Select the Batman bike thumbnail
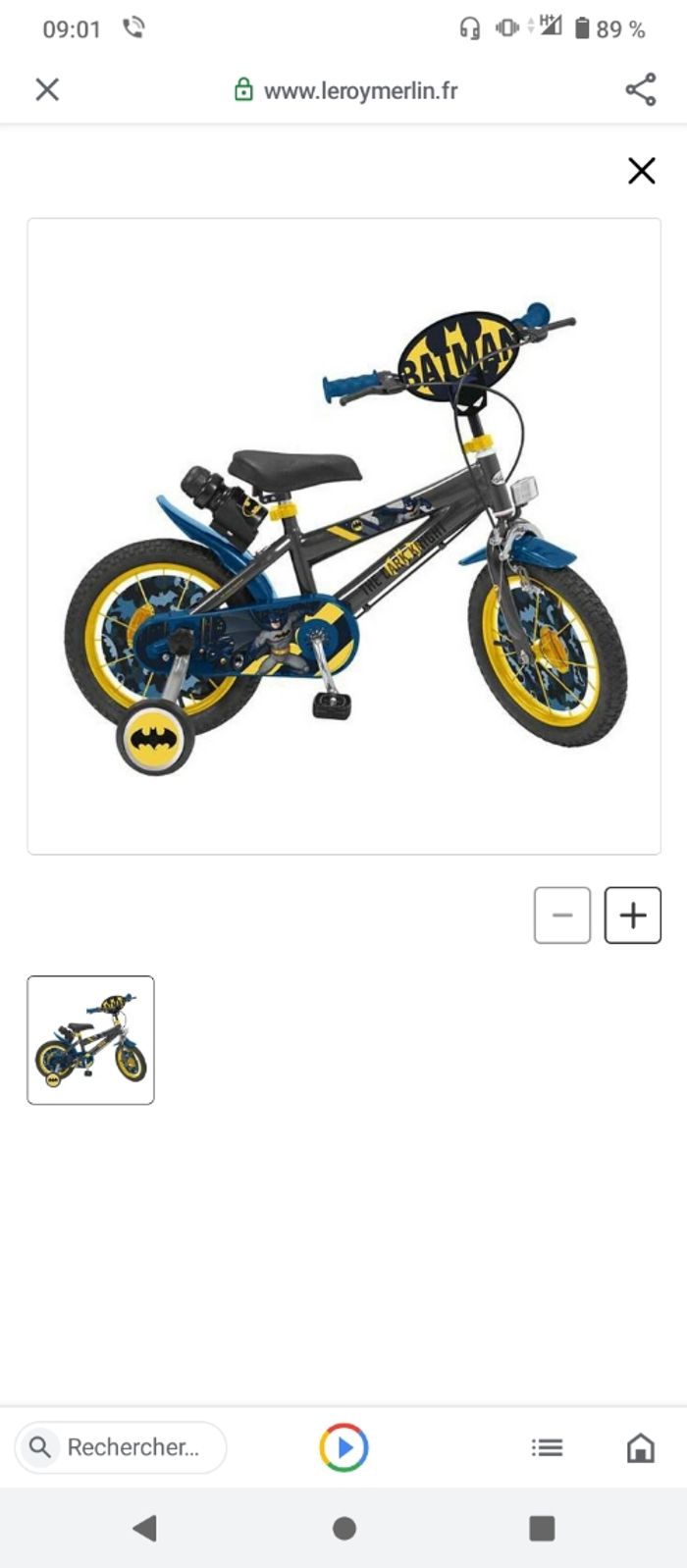 coord(90,1039)
